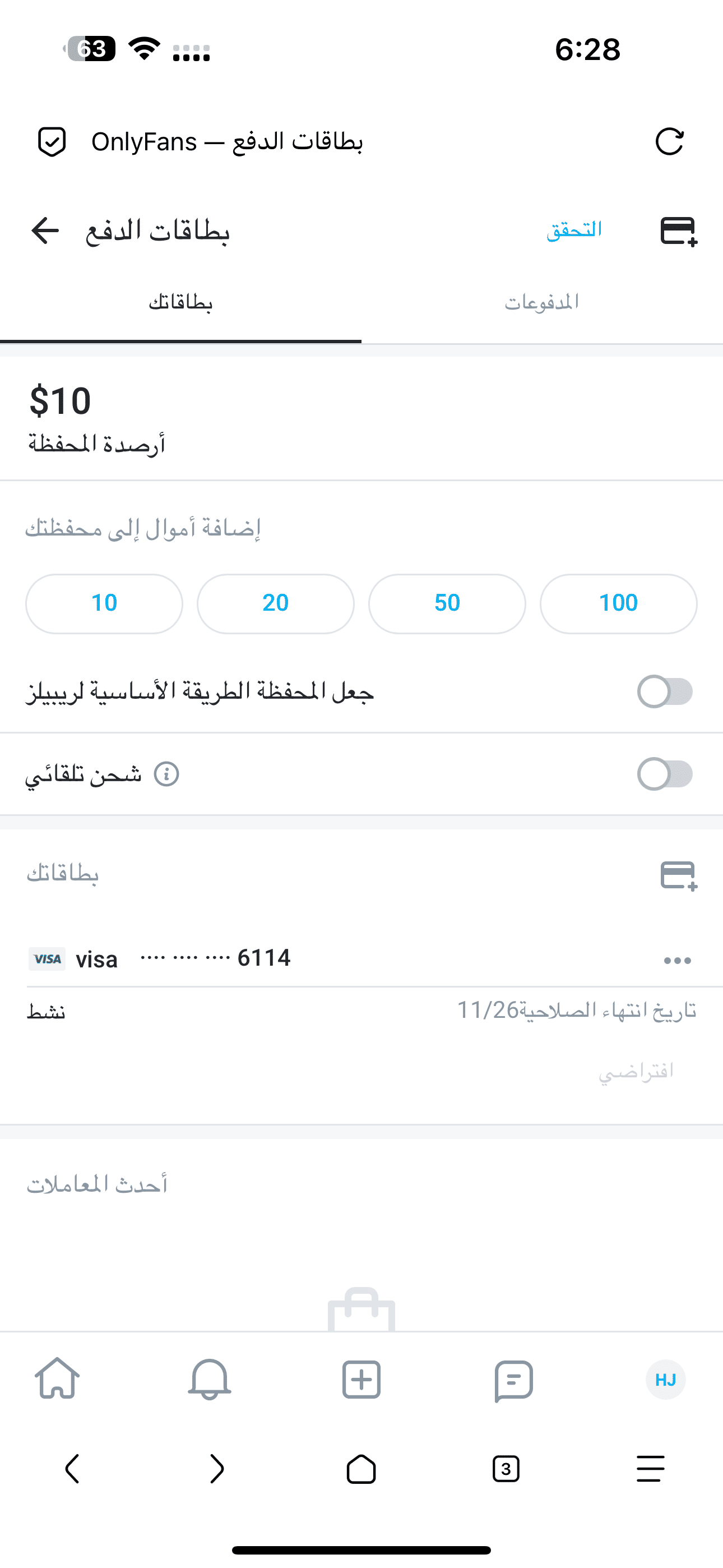Create a new post
The width and height of the screenshot is (723, 1568).
(361, 1380)
